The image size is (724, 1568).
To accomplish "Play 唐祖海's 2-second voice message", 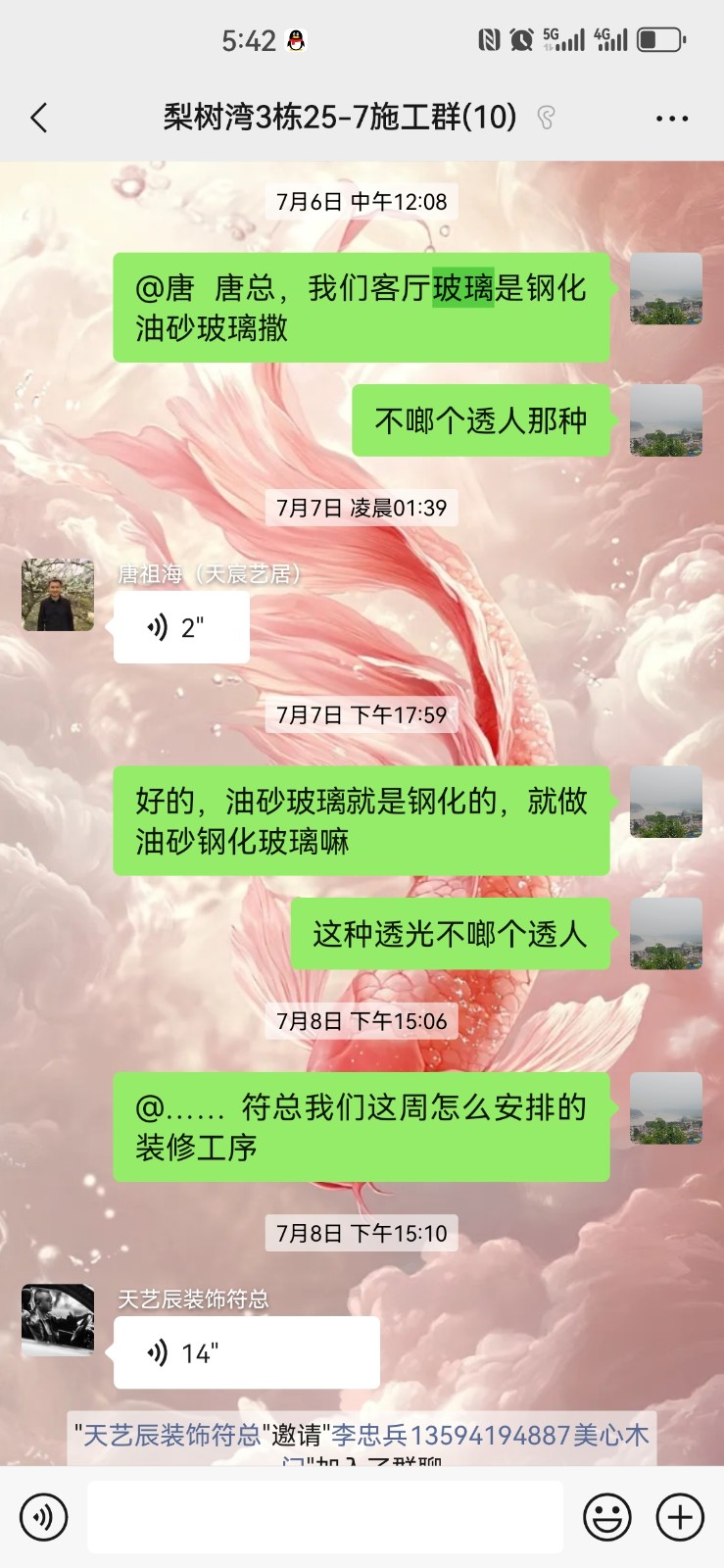I will (x=182, y=628).
